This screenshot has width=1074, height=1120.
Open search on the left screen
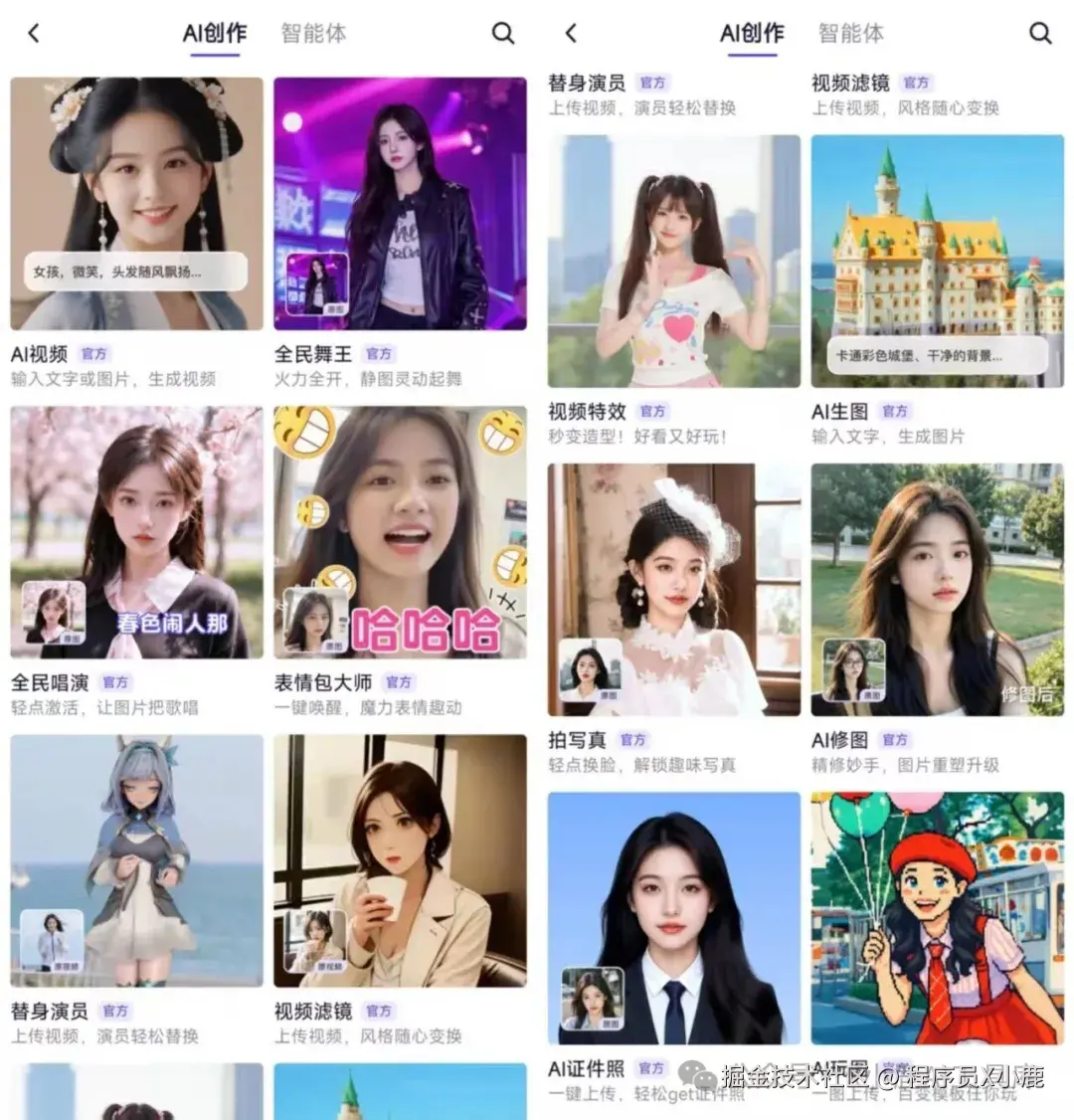503,33
